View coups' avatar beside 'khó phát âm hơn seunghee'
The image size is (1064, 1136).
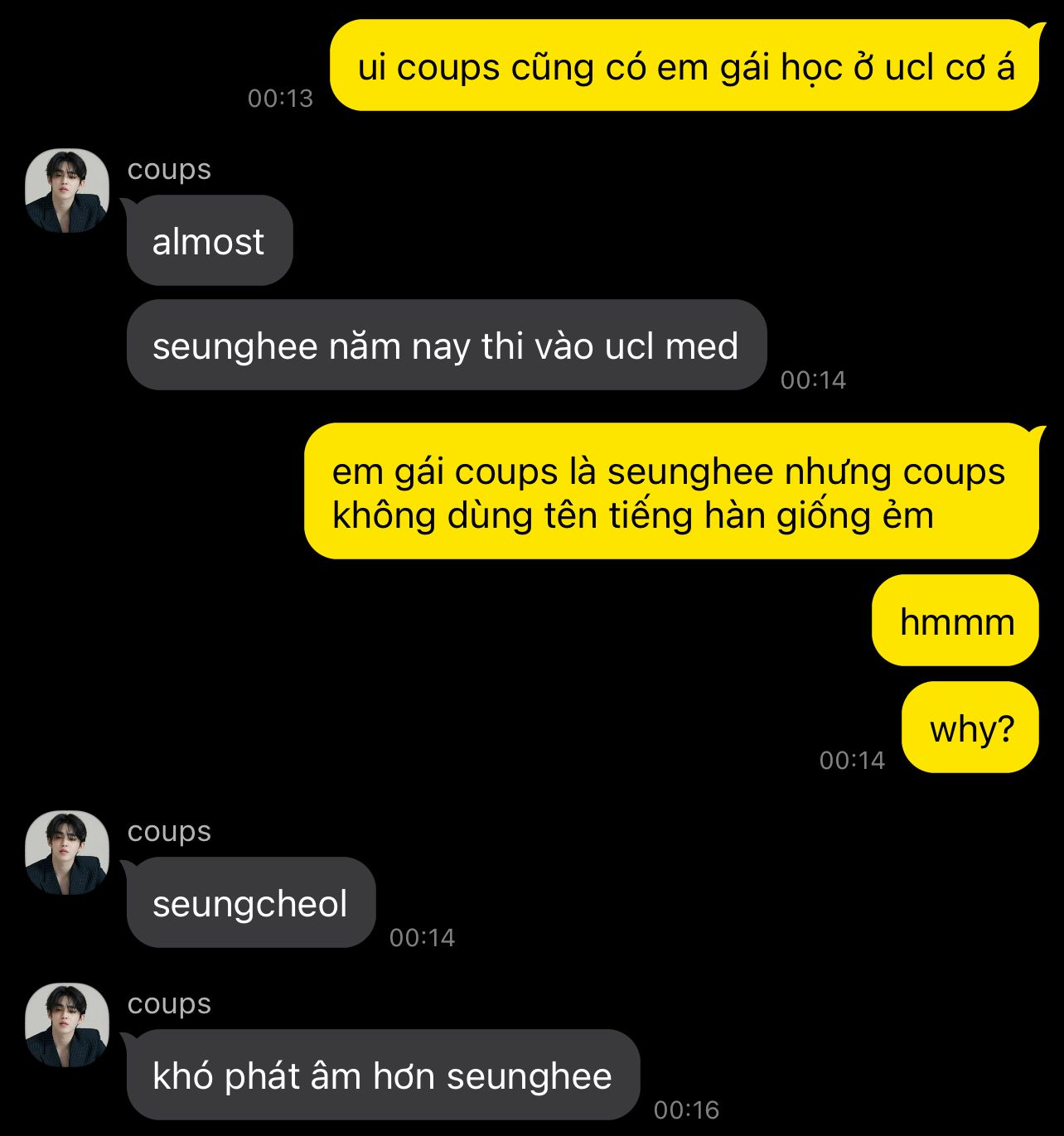point(67,1025)
